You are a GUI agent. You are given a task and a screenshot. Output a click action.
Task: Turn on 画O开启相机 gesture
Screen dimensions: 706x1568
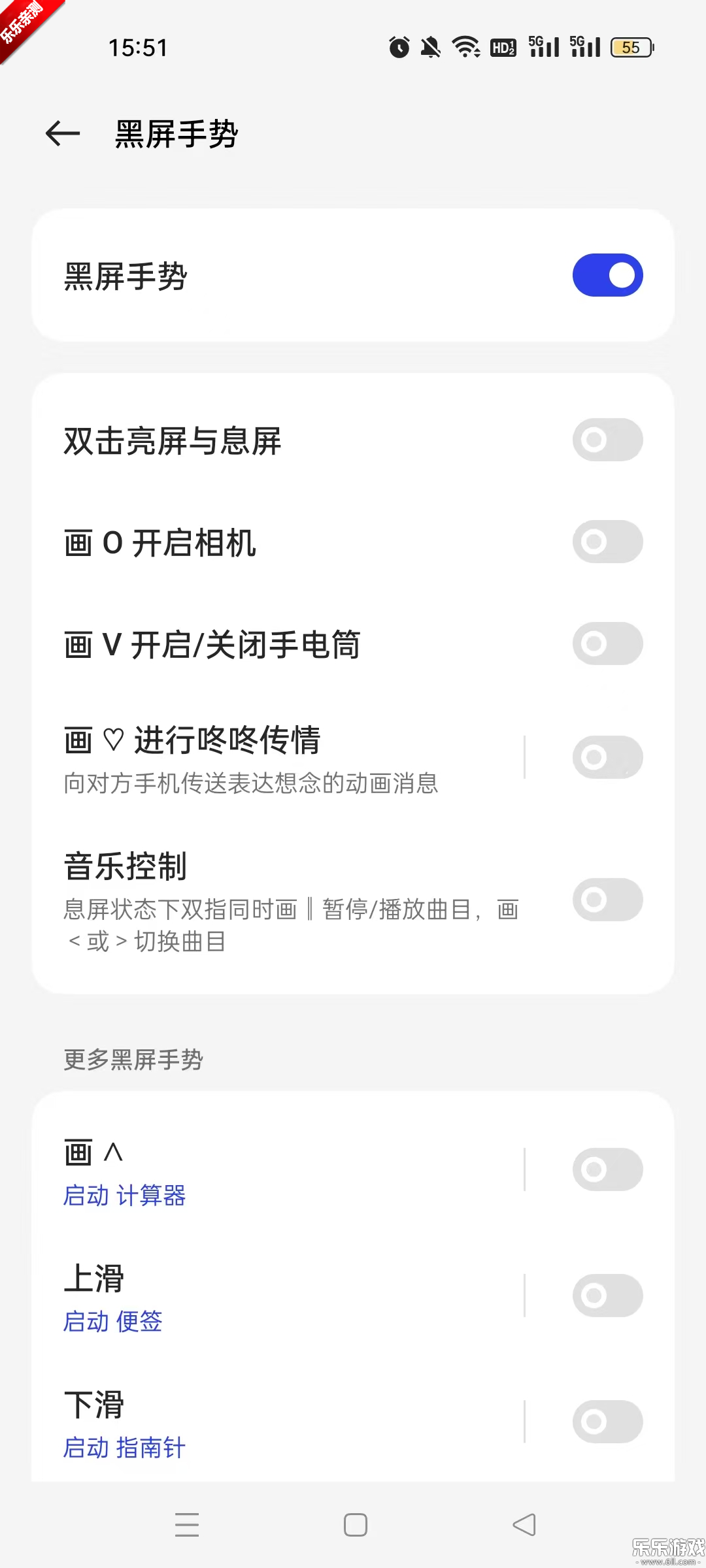[x=607, y=542]
